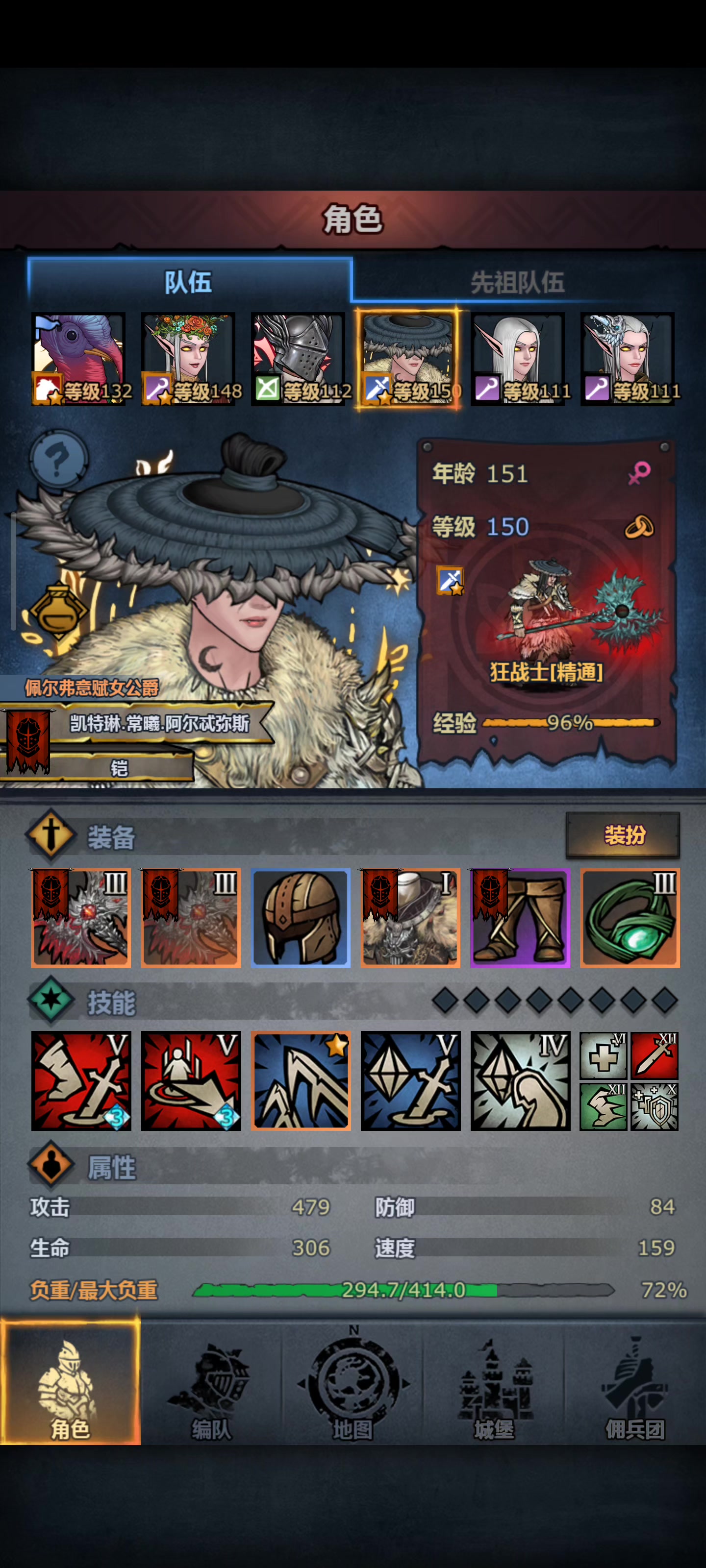Screen dimensions: 706x1568
Task: Select the level 148 flower-crown elf
Action: (x=188, y=359)
